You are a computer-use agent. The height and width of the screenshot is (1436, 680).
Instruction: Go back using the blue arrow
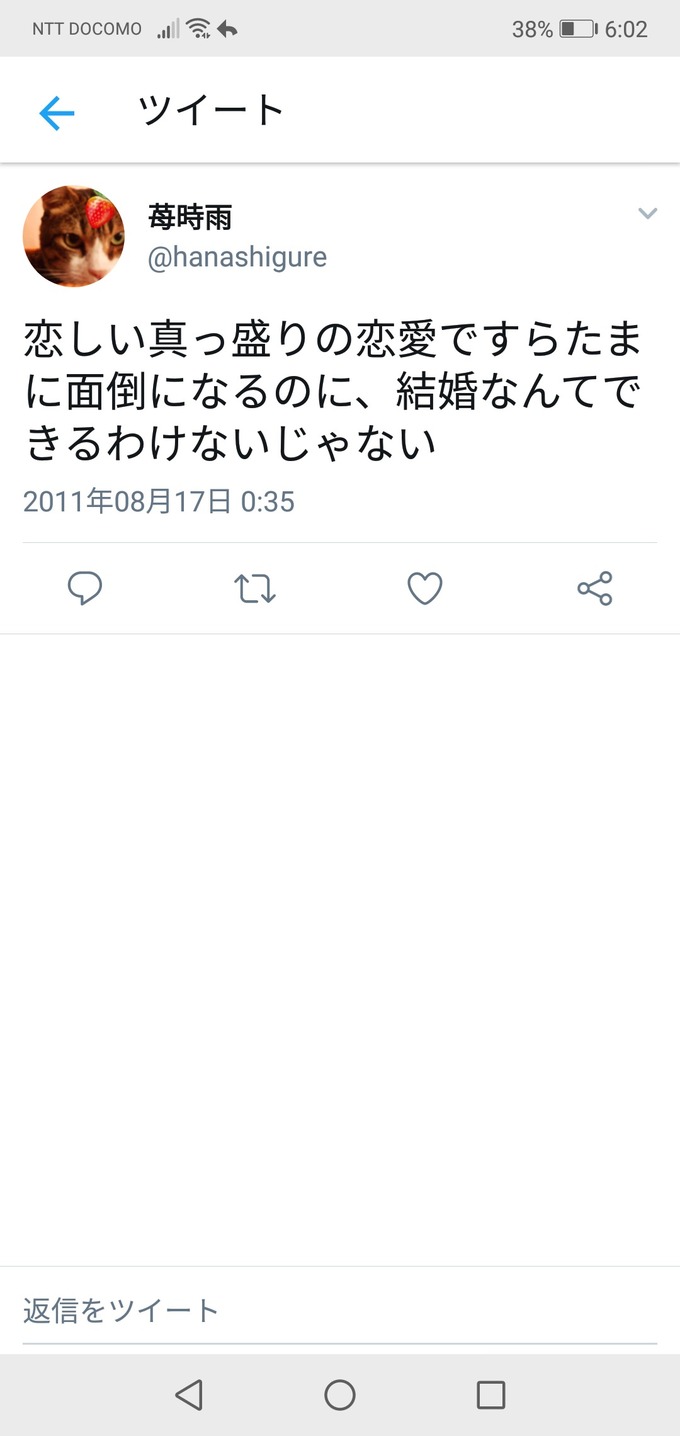click(x=57, y=114)
